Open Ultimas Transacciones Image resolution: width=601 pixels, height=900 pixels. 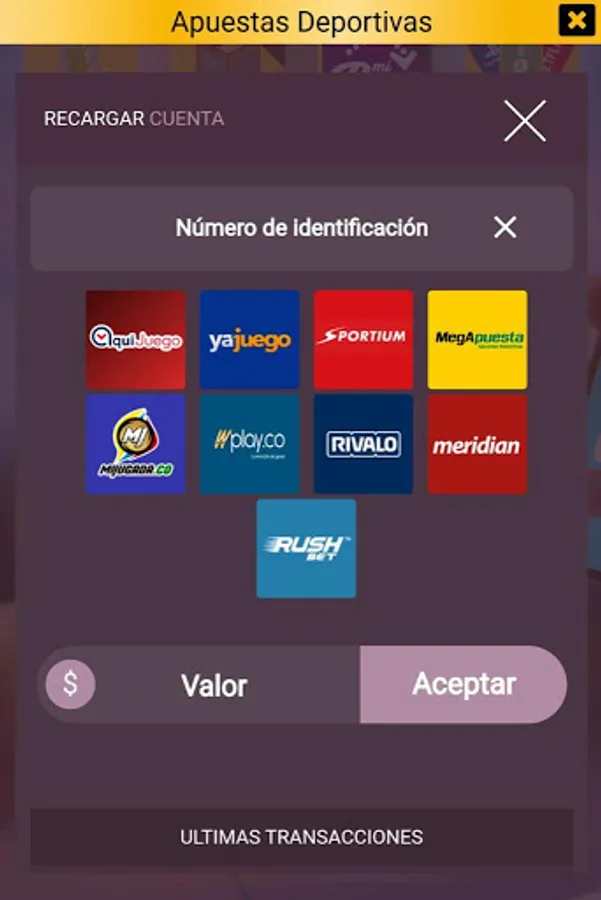[x=301, y=837]
